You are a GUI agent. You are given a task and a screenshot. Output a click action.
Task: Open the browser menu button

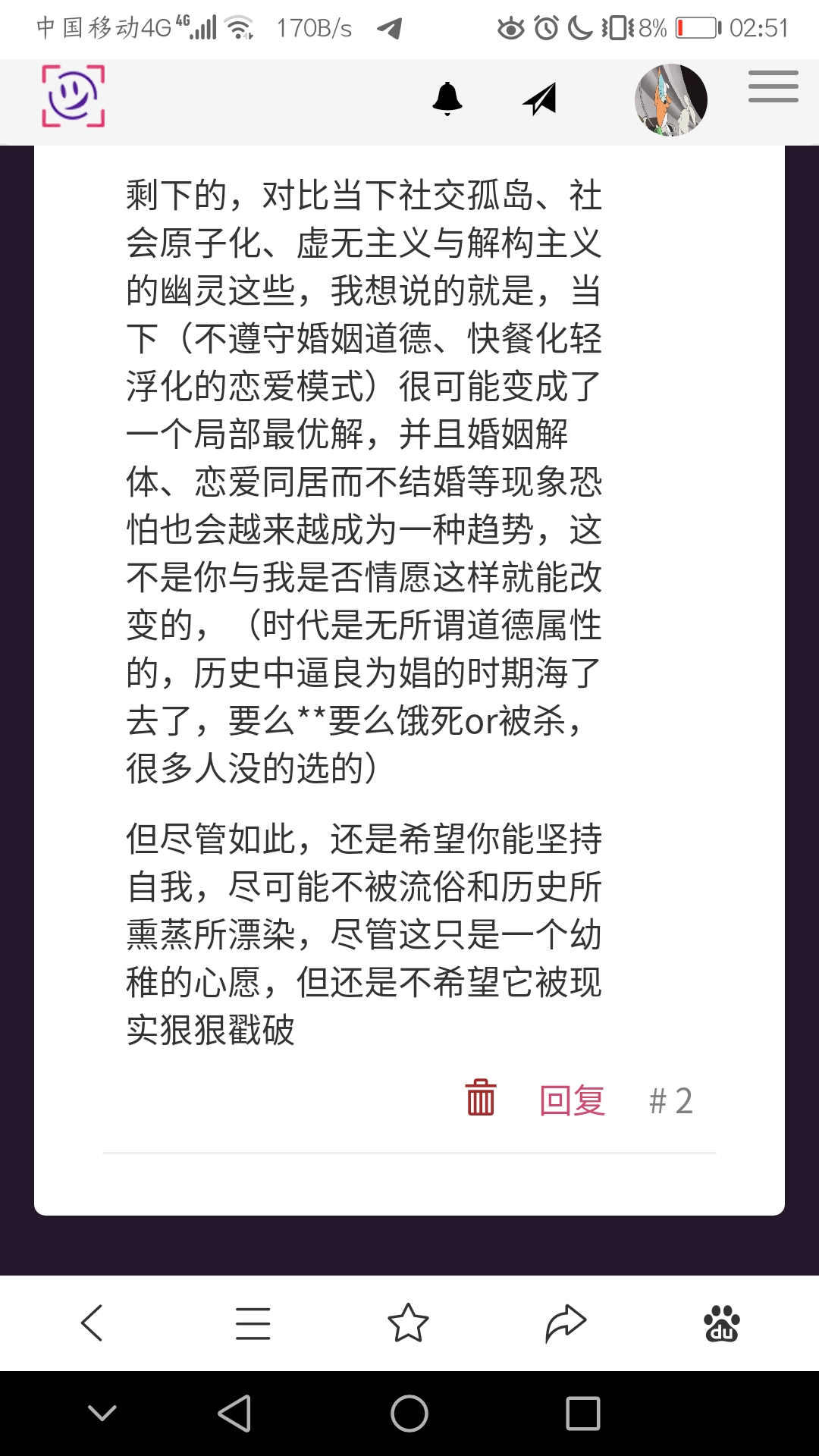pyautogui.click(x=253, y=1323)
